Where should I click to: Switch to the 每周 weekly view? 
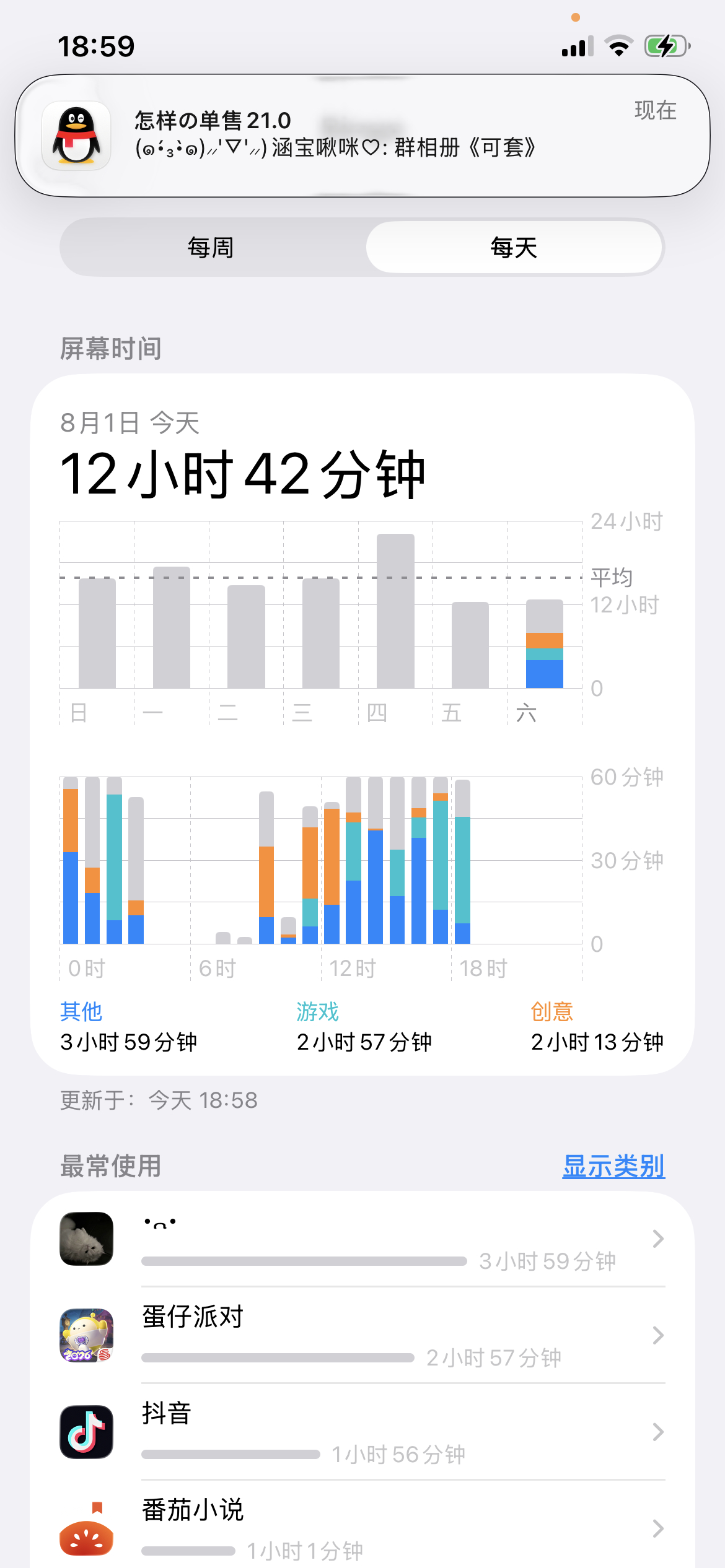coord(211,248)
